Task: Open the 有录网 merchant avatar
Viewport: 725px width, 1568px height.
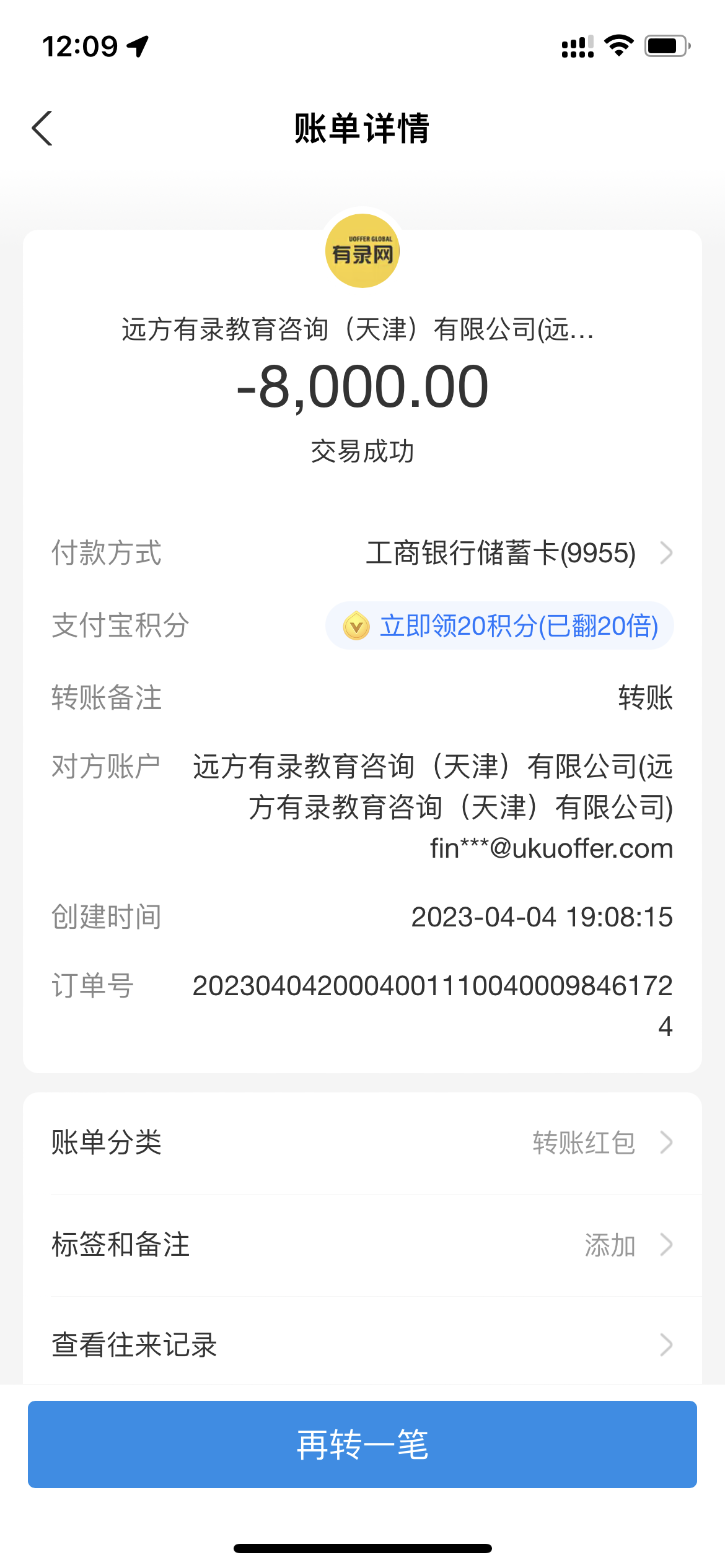Action: point(362,251)
